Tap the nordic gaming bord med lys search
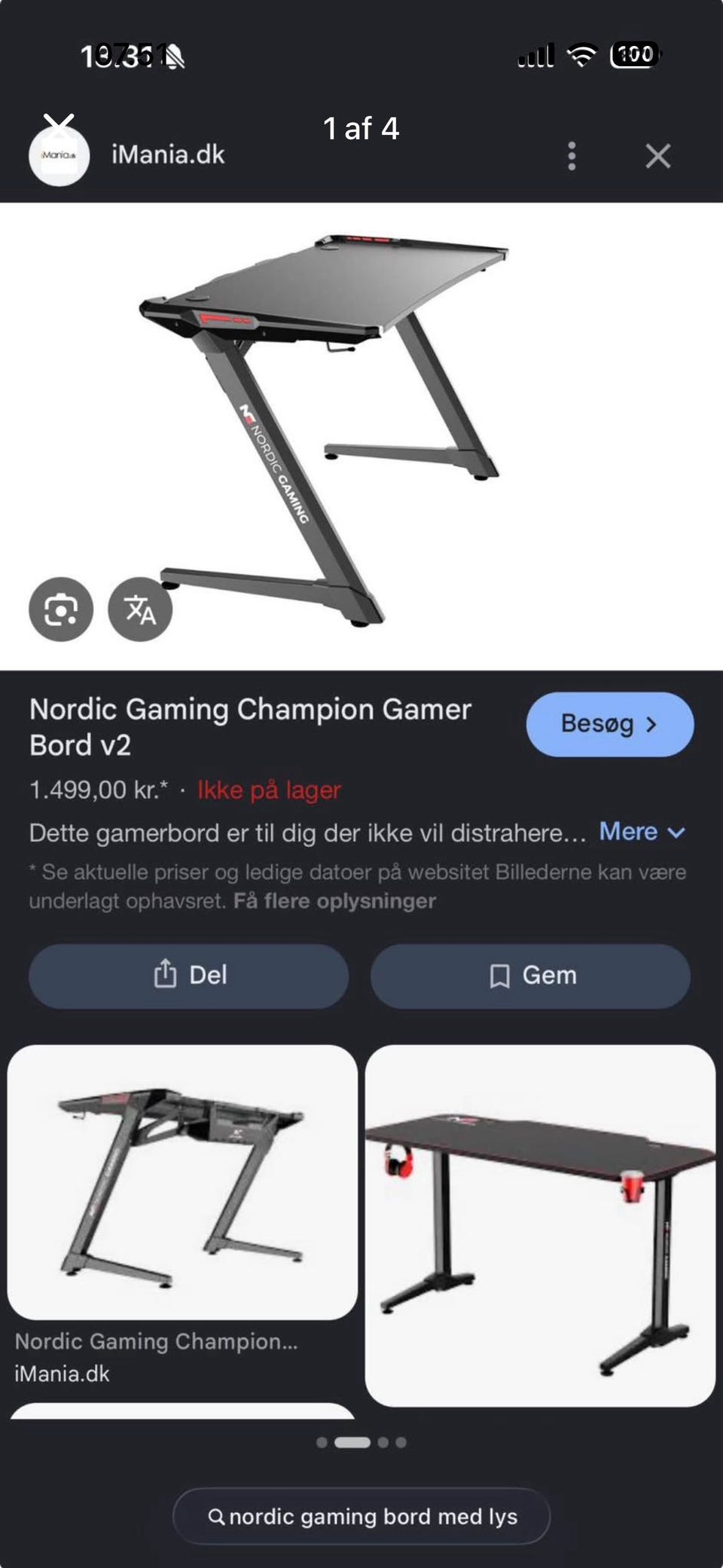The width and height of the screenshot is (723, 1568). coord(361,1516)
